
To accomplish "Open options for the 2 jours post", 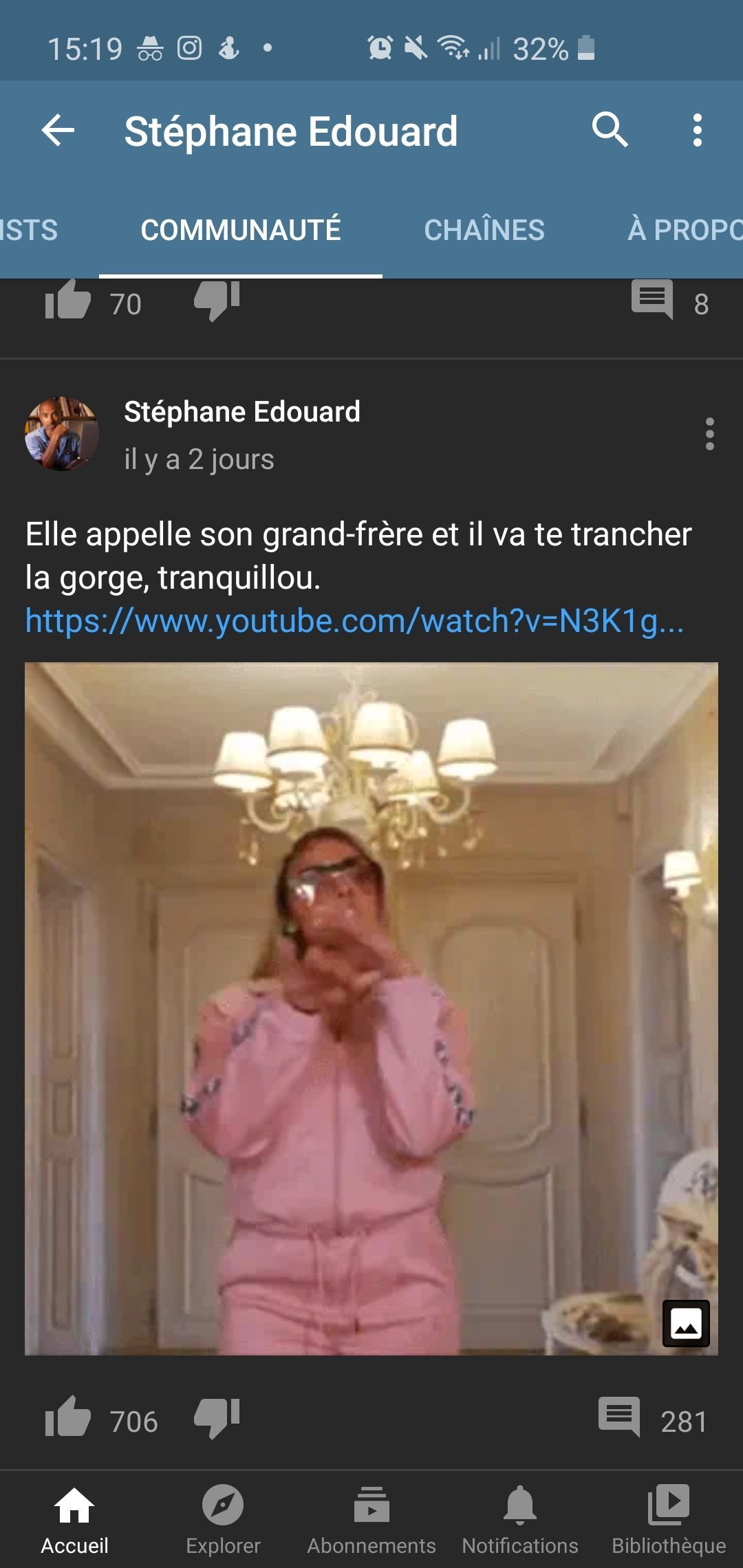I will pos(709,434).
